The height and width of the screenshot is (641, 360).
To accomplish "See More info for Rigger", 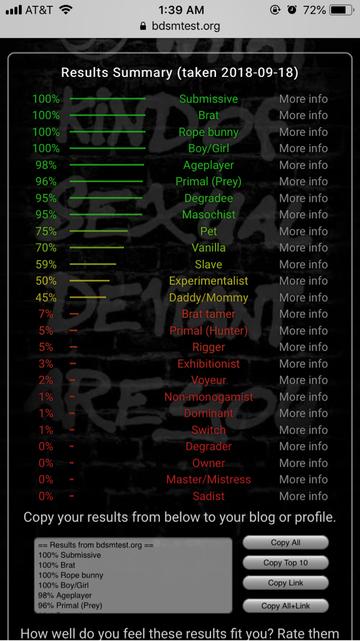I will 303,347.
